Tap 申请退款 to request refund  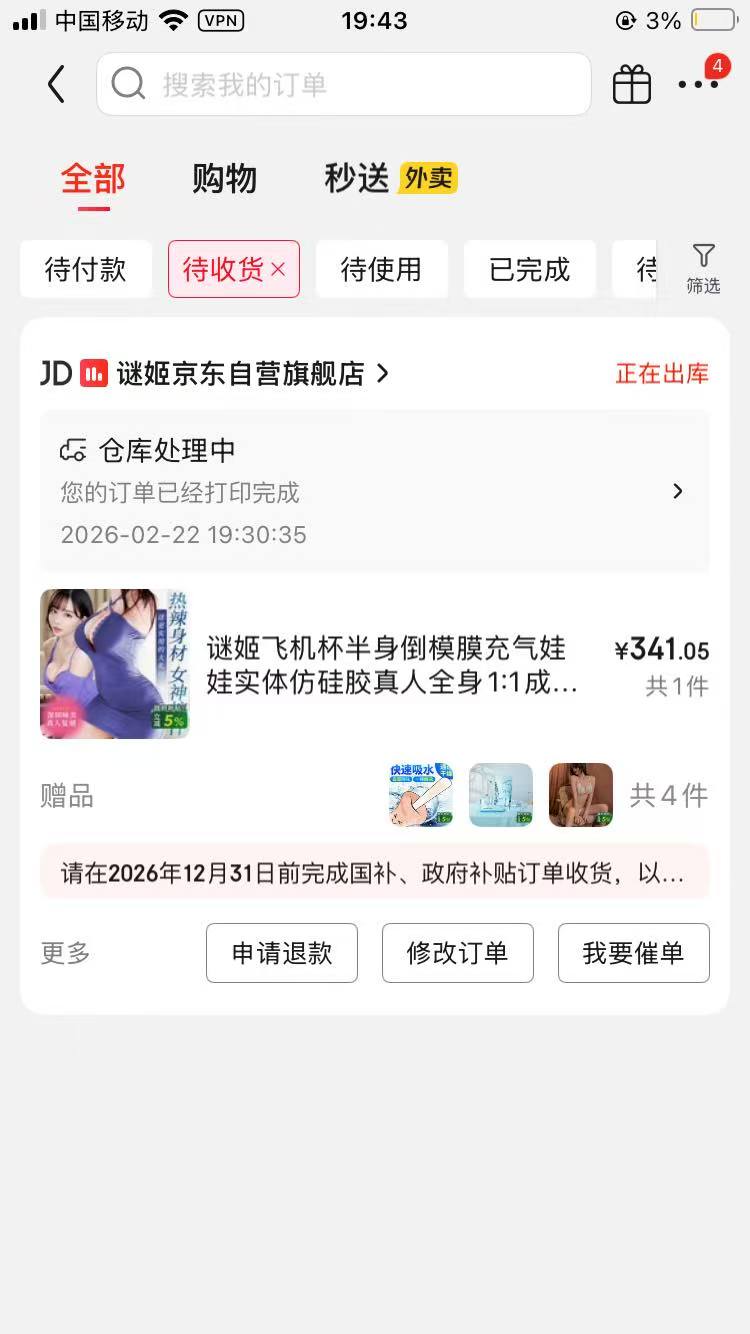click(x=282, y=953)
